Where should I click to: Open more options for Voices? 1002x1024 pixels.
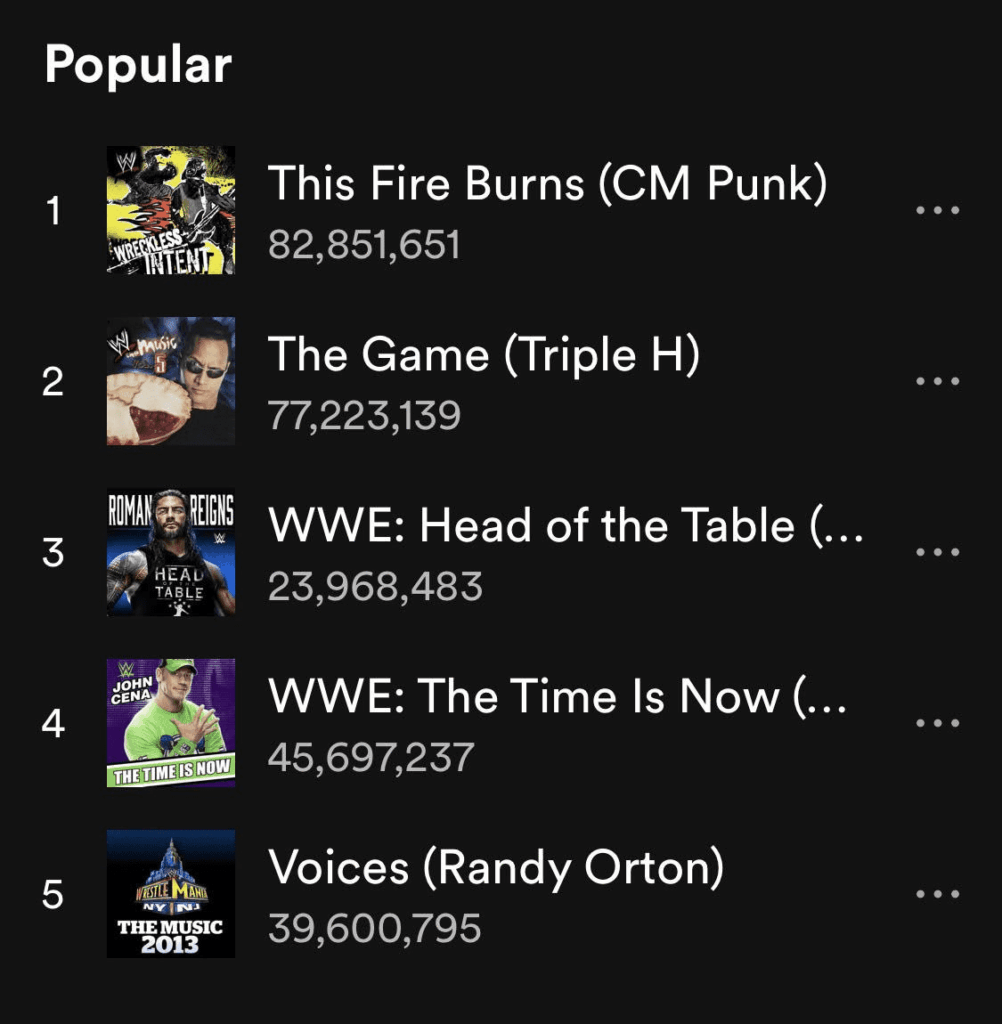pos(937,894)
